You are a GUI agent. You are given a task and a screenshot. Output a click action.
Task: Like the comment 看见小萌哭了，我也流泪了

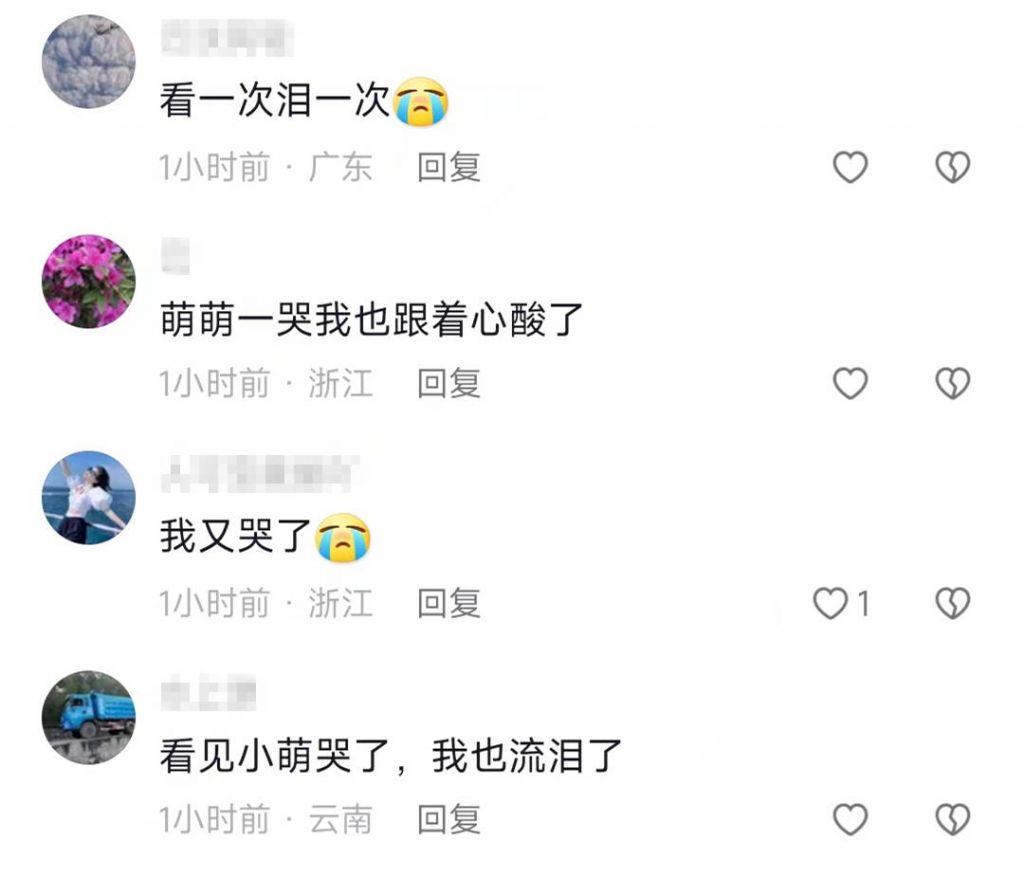coord(850,820)
